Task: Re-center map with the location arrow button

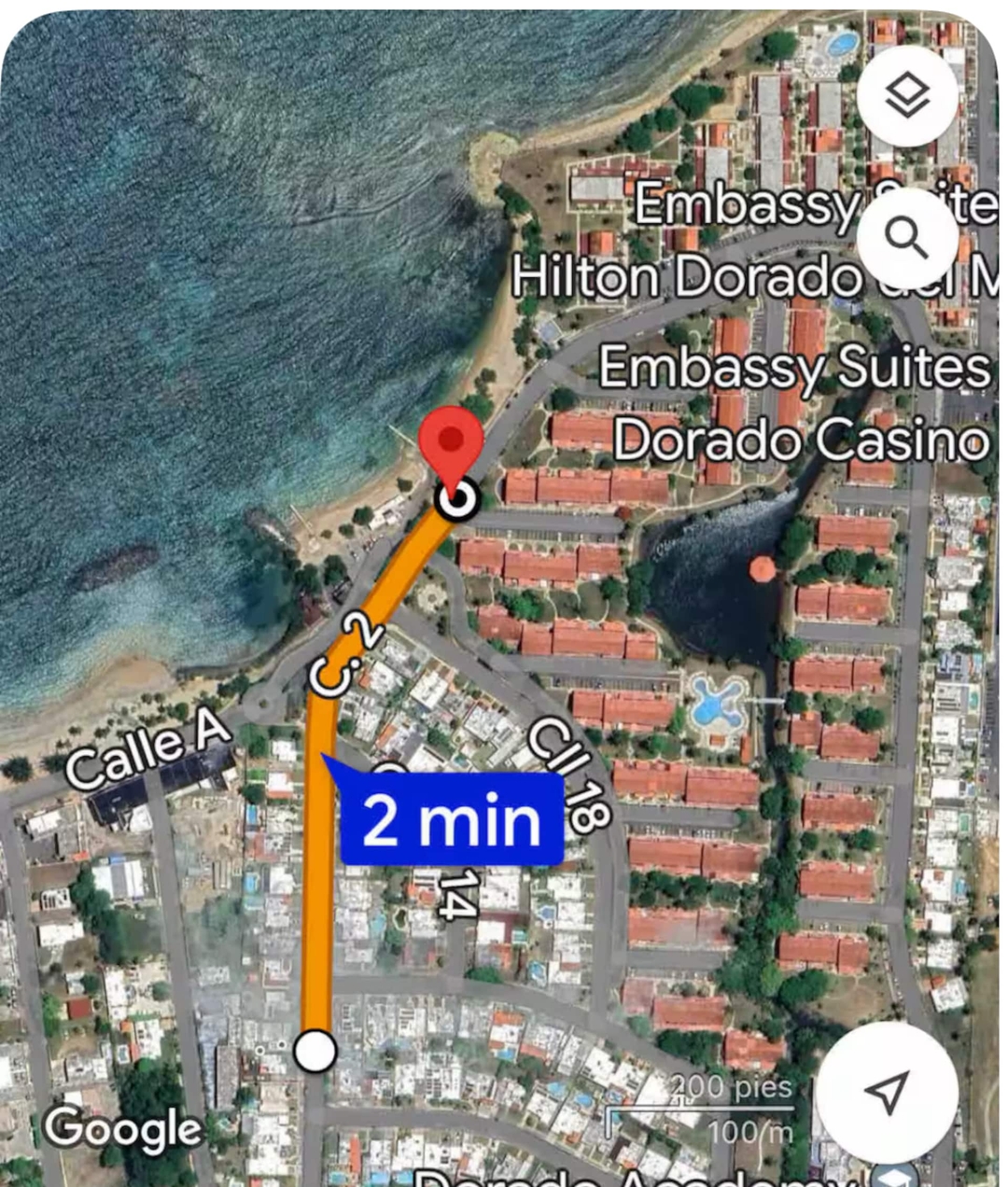Action: click(887, 1091)
